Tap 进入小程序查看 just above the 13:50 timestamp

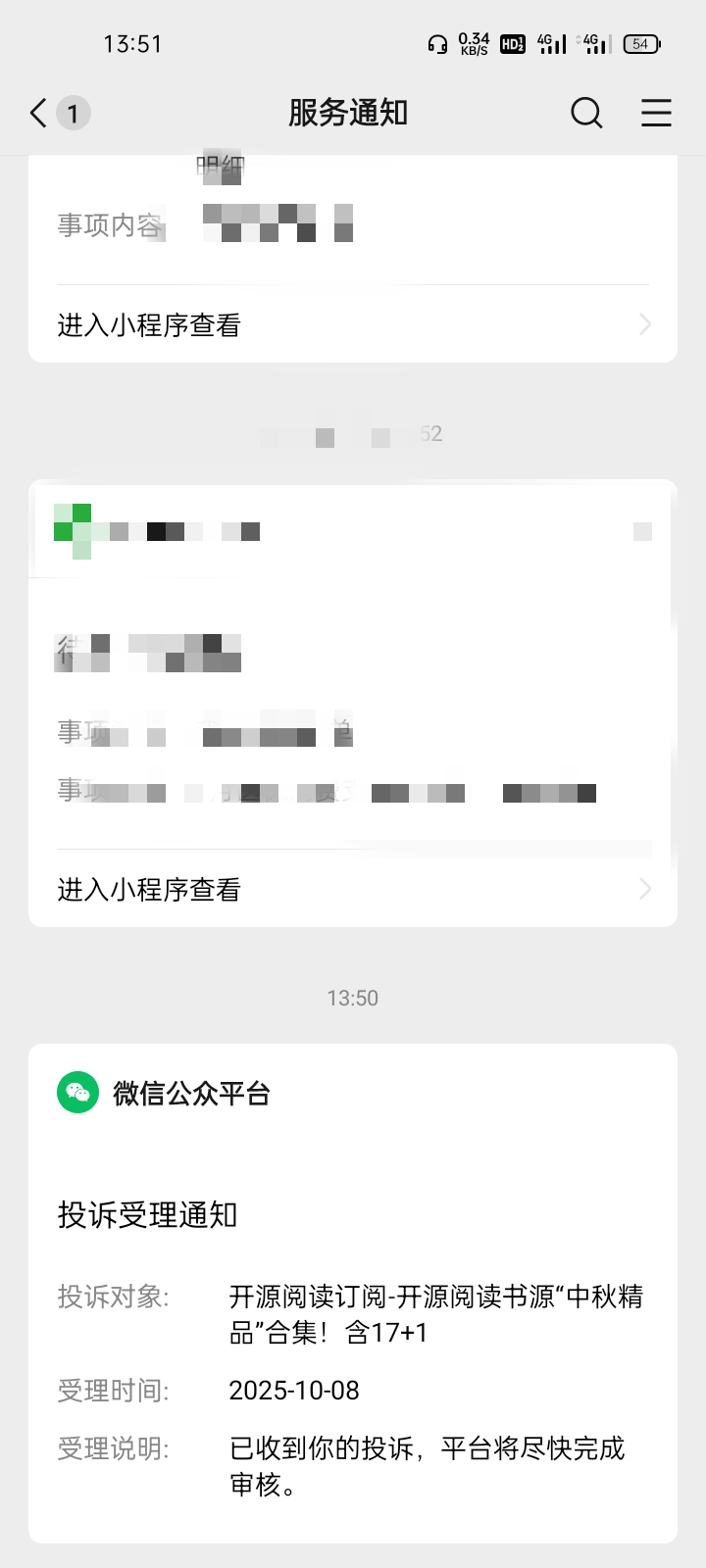point(353,890)
